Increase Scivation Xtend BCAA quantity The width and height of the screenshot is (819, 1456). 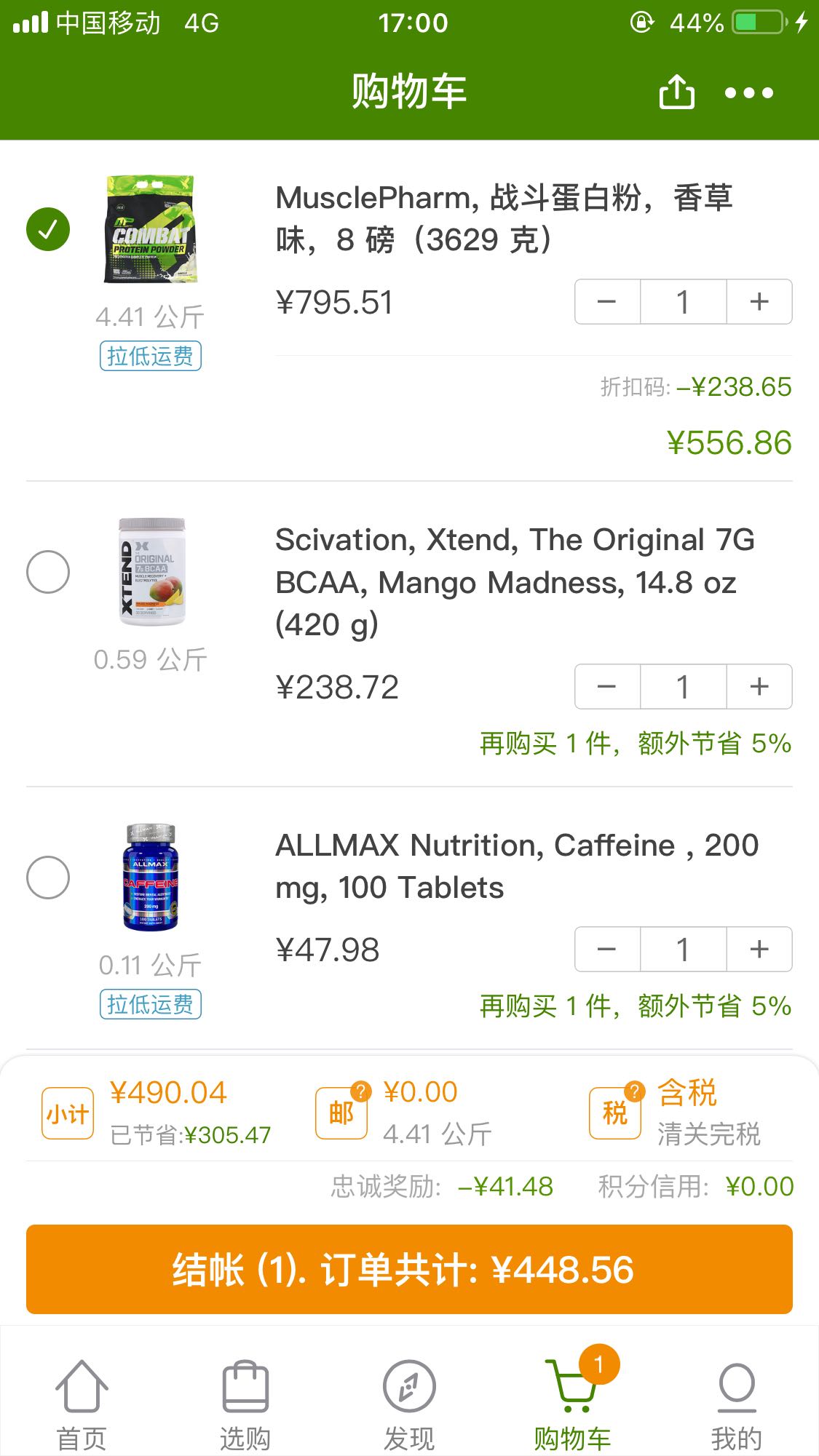coord(759,686)
